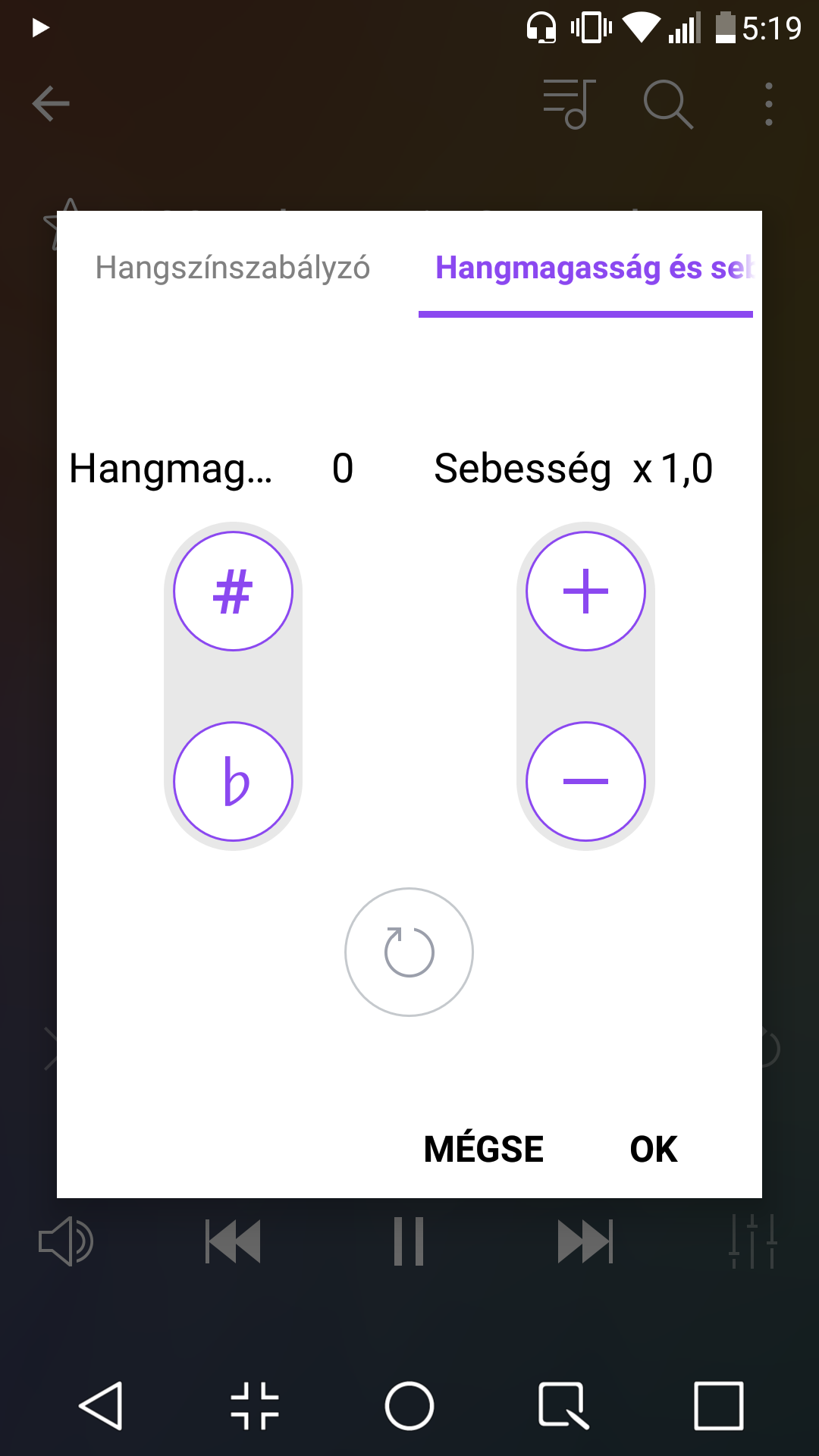Open recent apps with the square button
Image resolution: width=819 pixels, height=1456 pixels.
[718, 1406]
